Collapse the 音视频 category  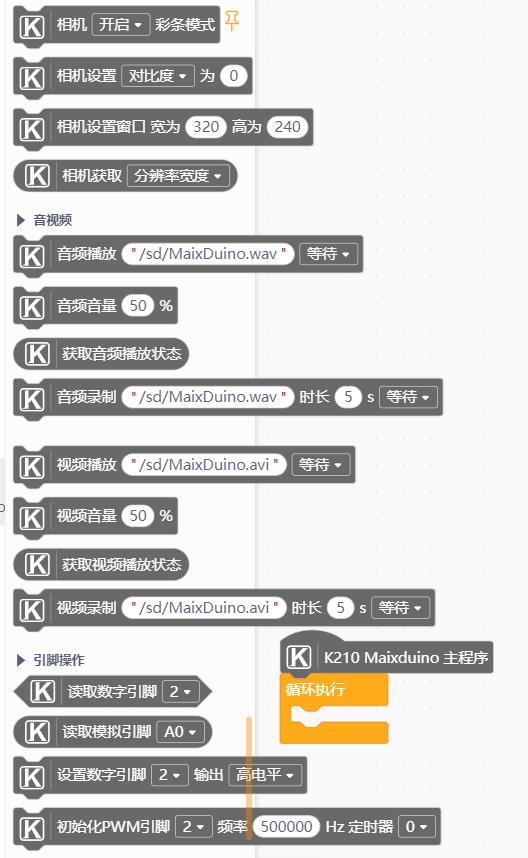21,220
